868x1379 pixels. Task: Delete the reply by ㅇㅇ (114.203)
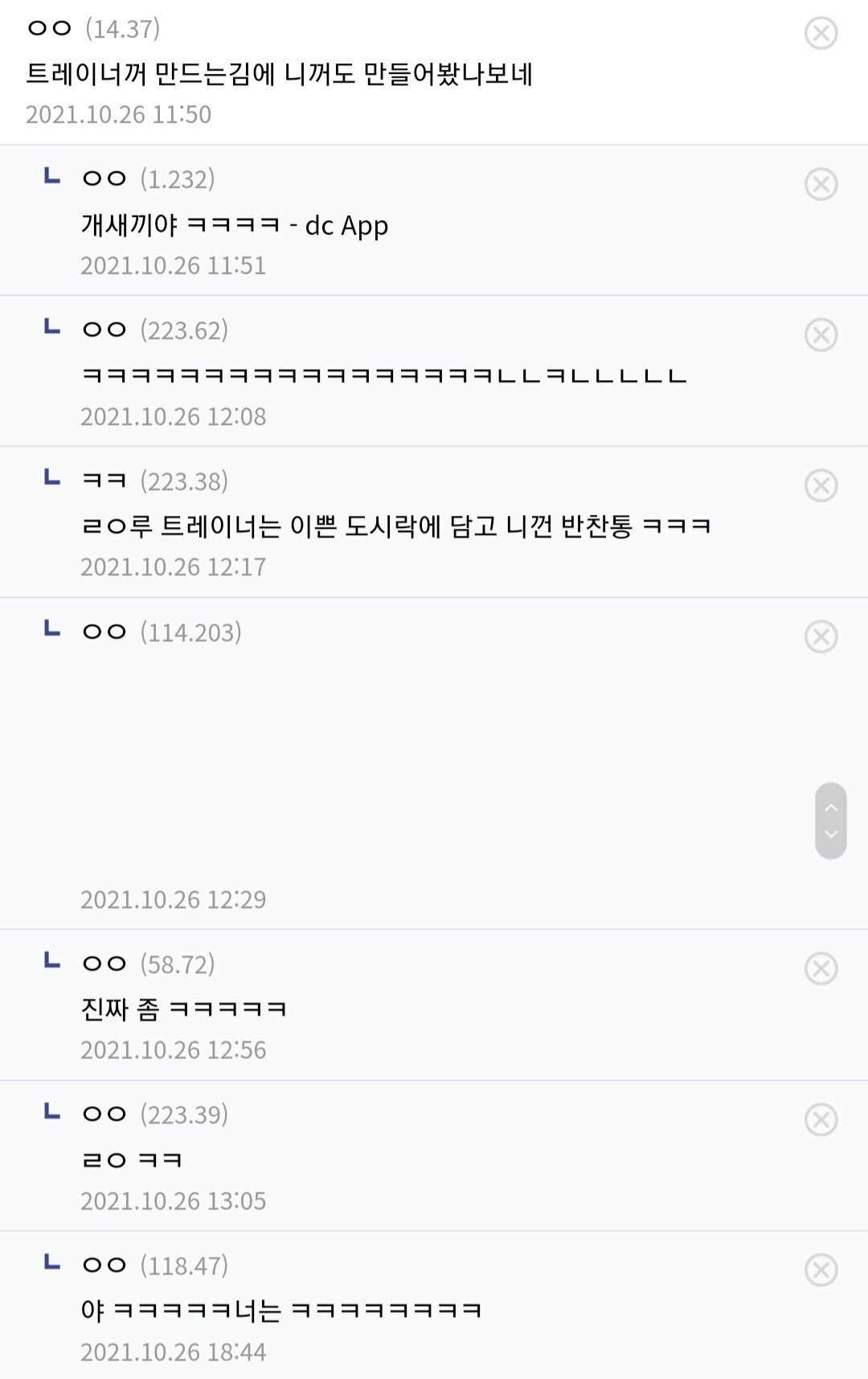[821, 636]
